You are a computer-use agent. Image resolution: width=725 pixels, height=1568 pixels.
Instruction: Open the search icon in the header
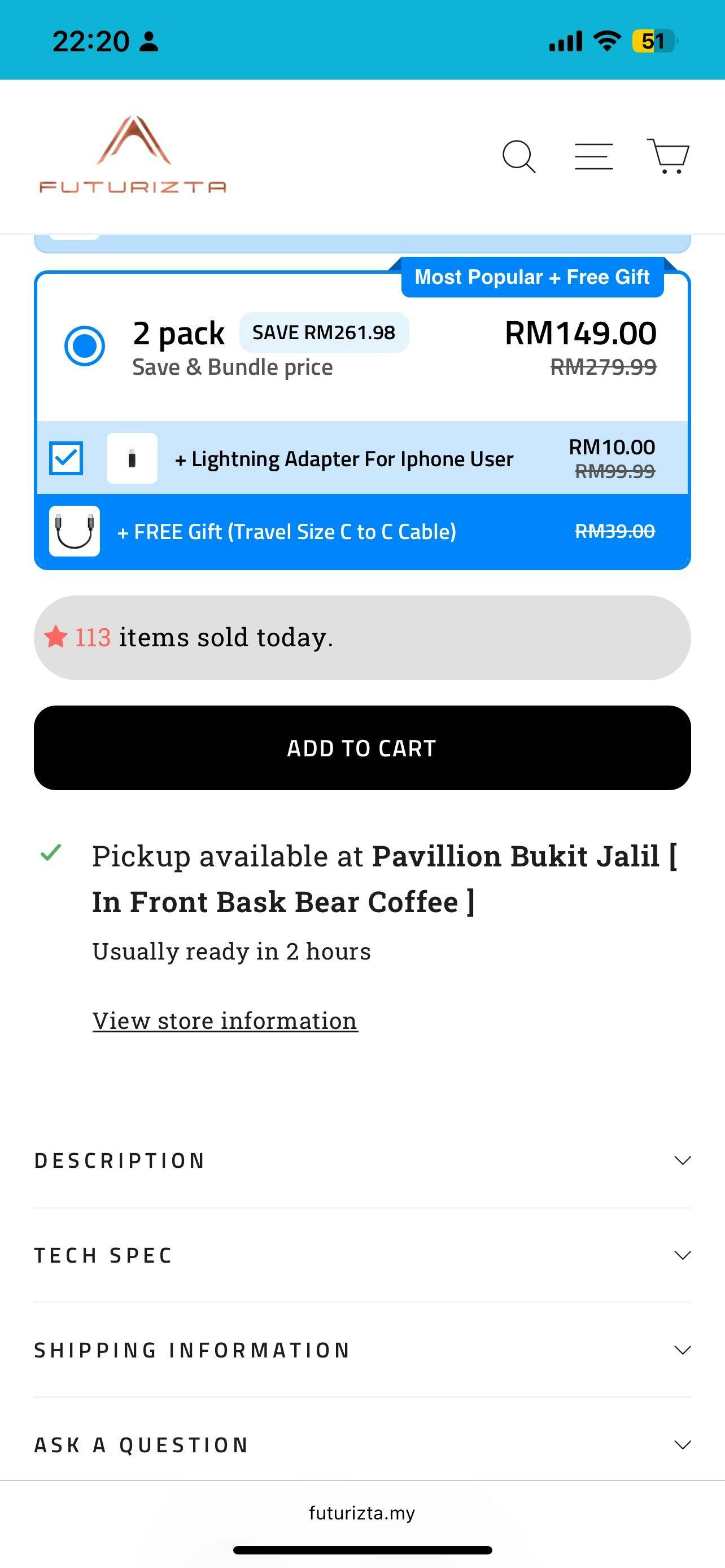(519, 157)
